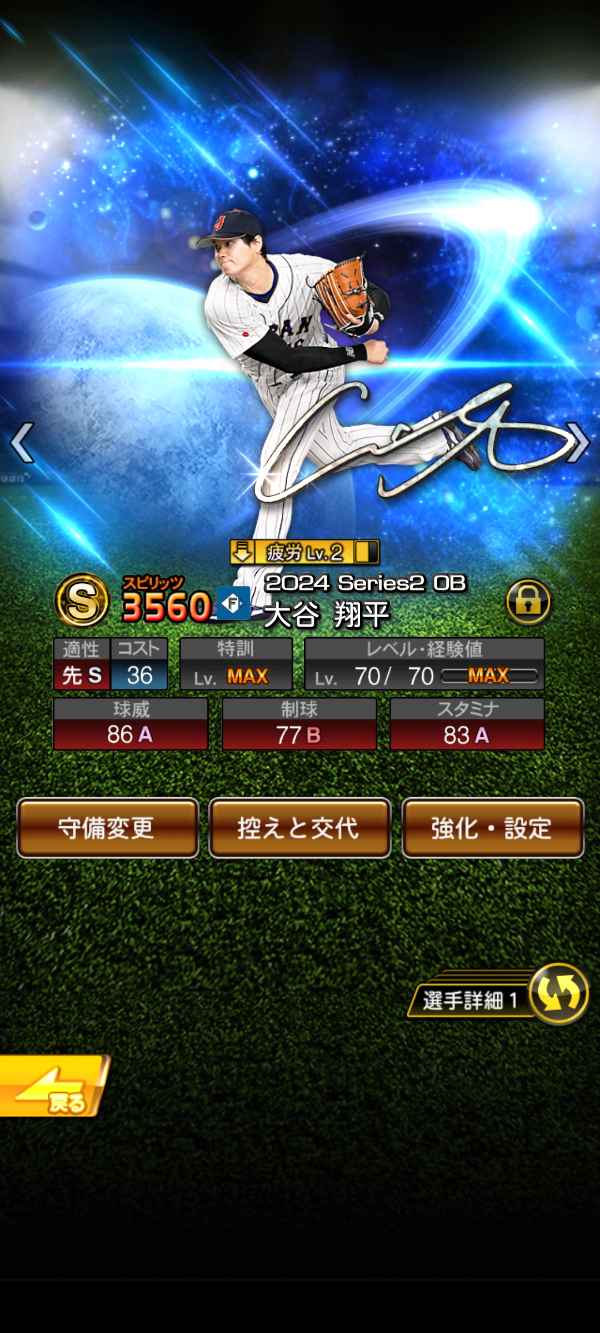Screen dimensions: 600x1333
Task: Go to the next player with right arrow
Action: click(578, 443)
